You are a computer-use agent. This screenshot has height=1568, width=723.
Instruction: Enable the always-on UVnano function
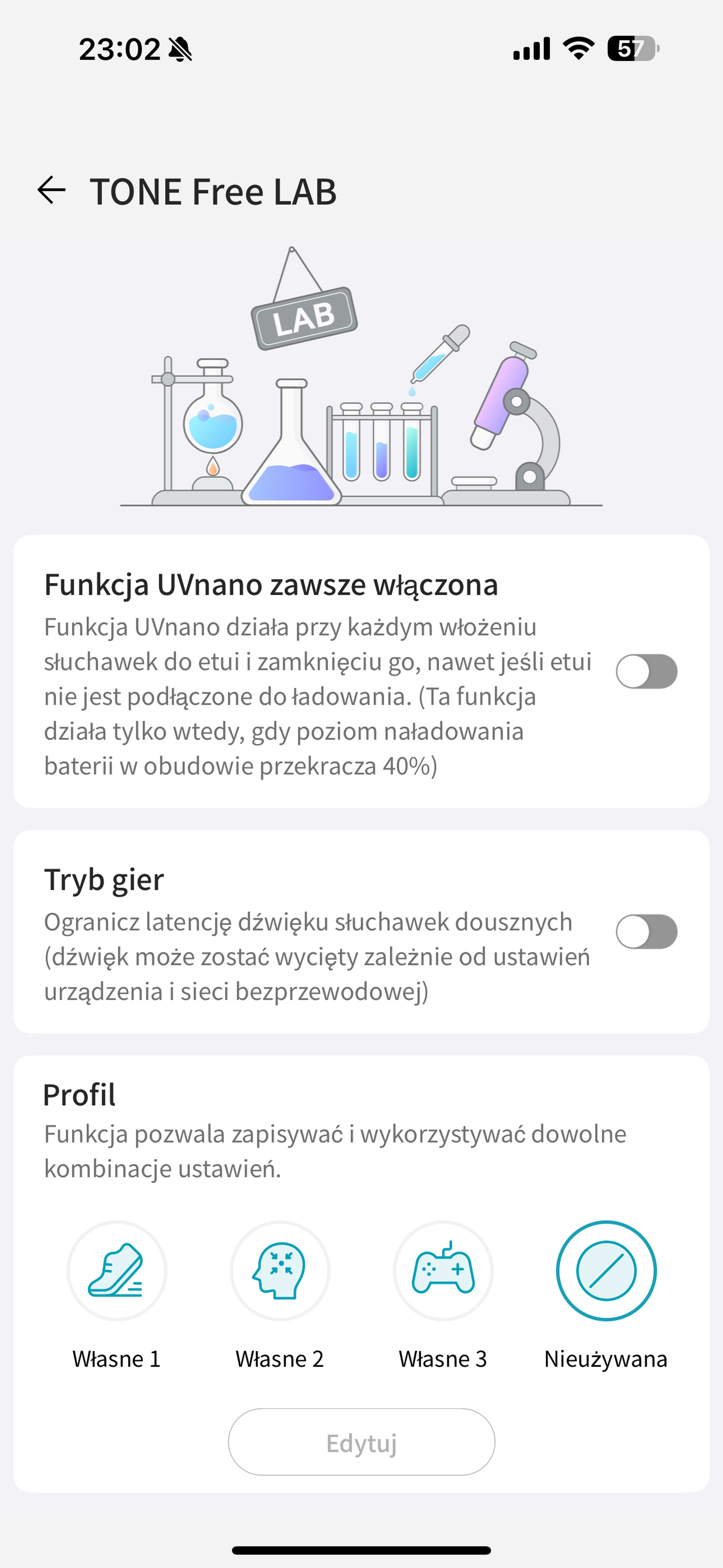646,671
